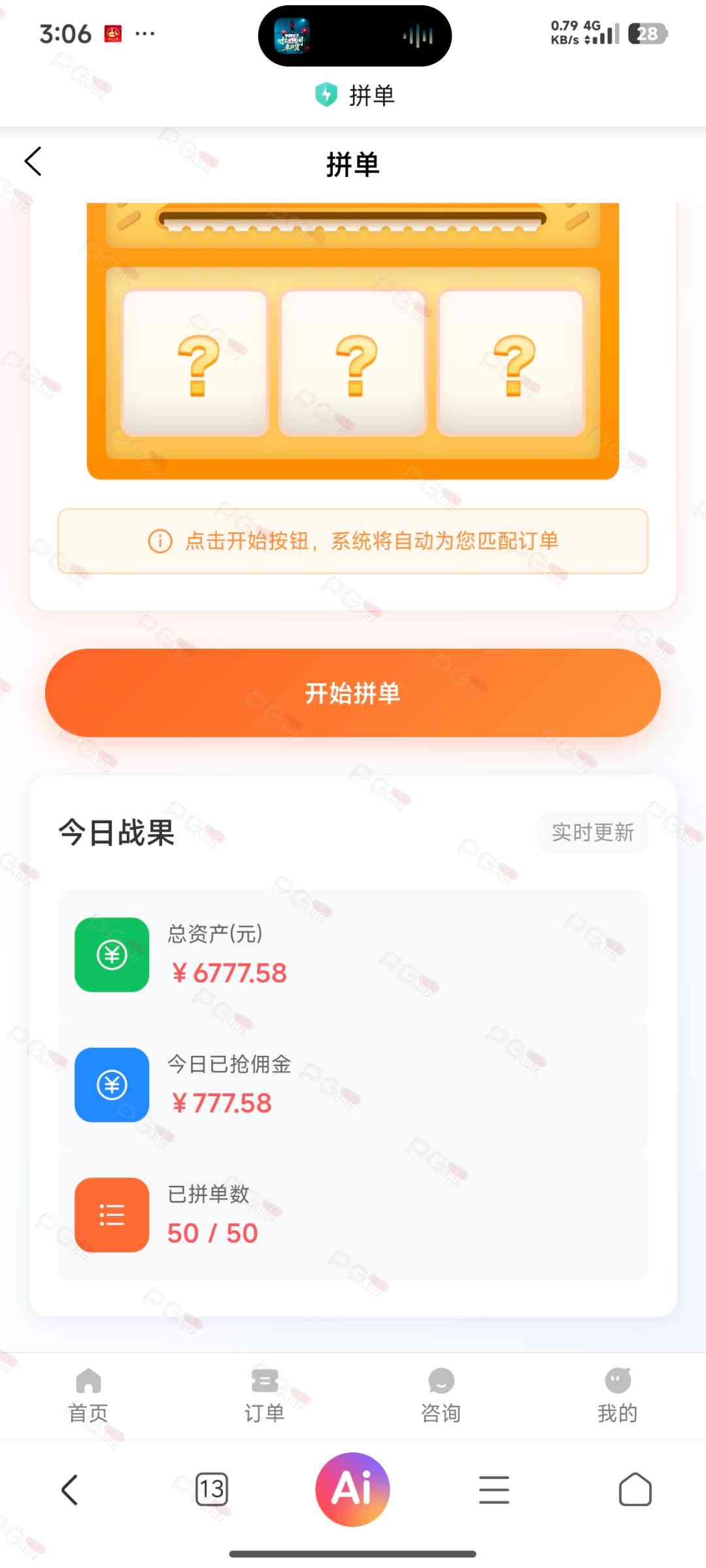
Task: Go to the browser home page
Action: point(635,1490)
